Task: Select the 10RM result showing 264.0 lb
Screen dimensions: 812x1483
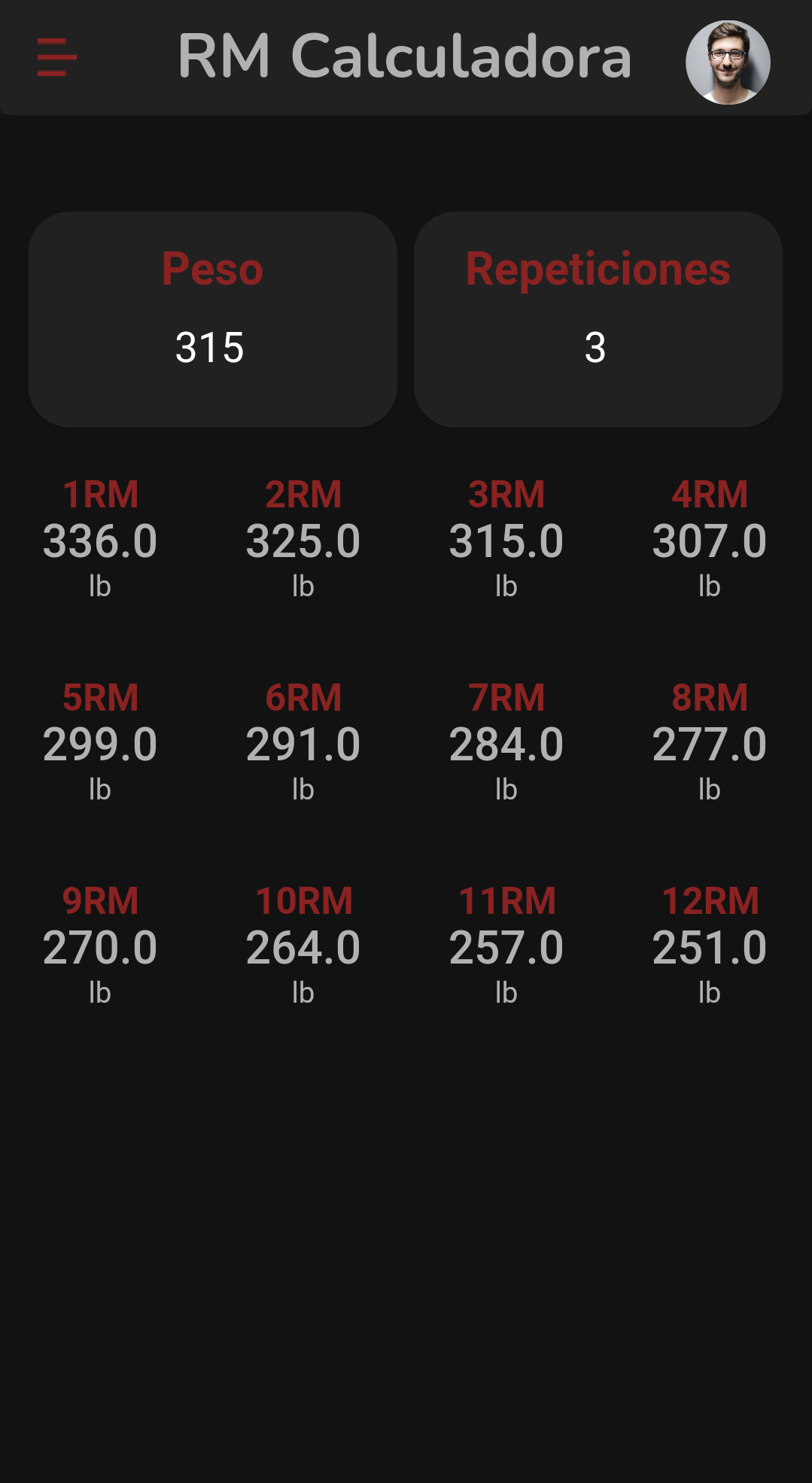Action: [x=303, y=947]
